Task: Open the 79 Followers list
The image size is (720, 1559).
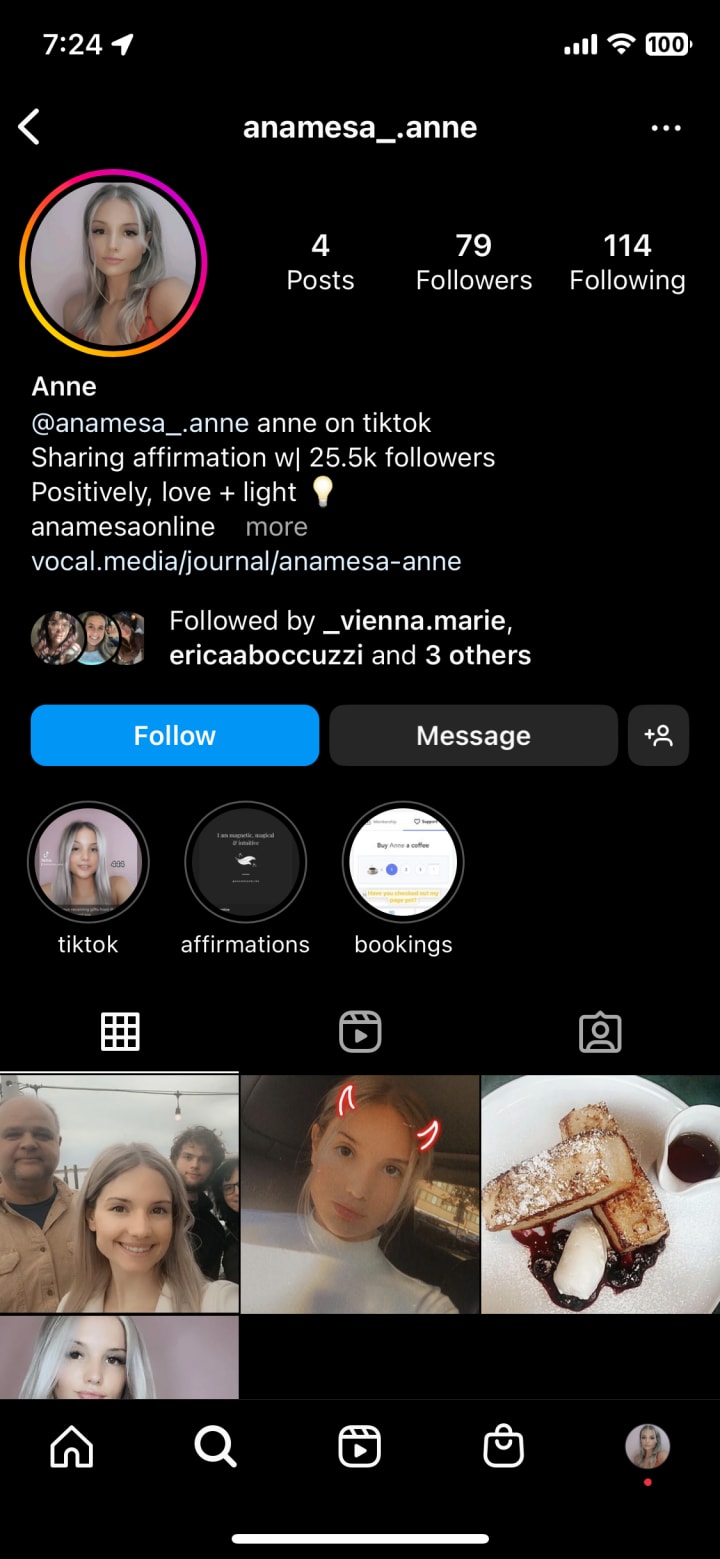Action: pyautogui.click(x=473, y=262)
